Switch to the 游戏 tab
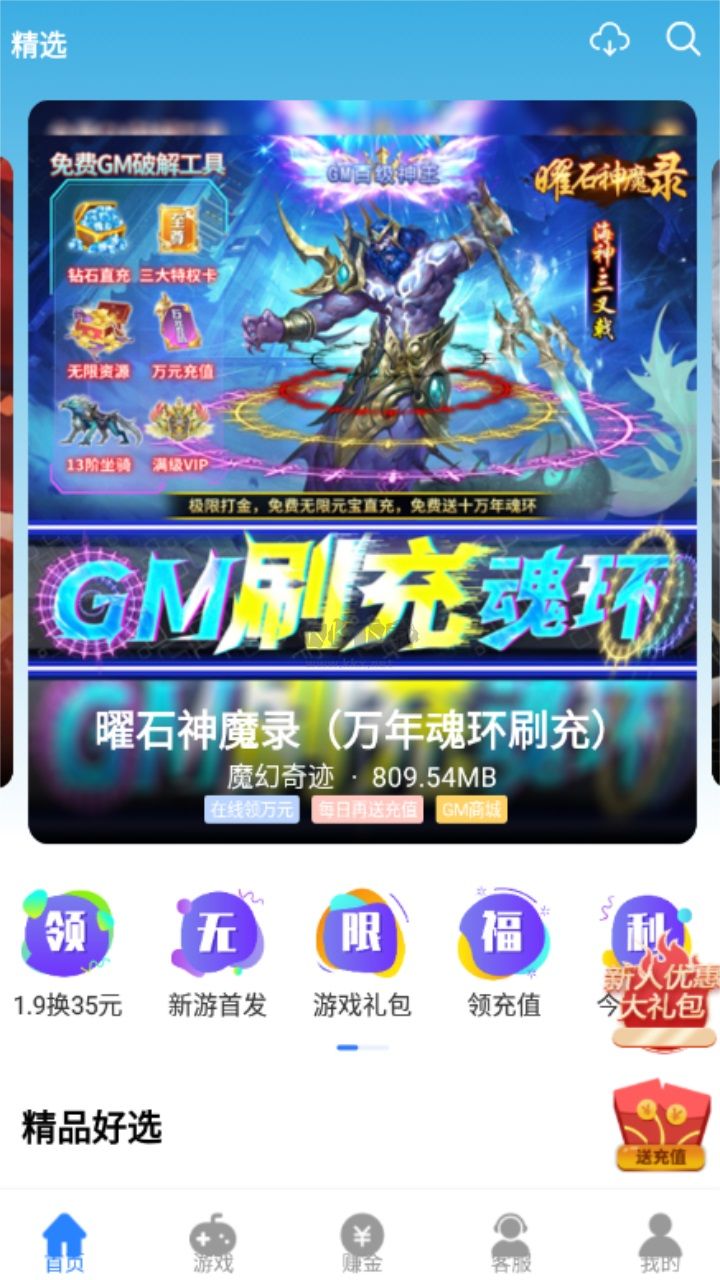Screen dimensions: 720x1280 [x=213, y=1242]
